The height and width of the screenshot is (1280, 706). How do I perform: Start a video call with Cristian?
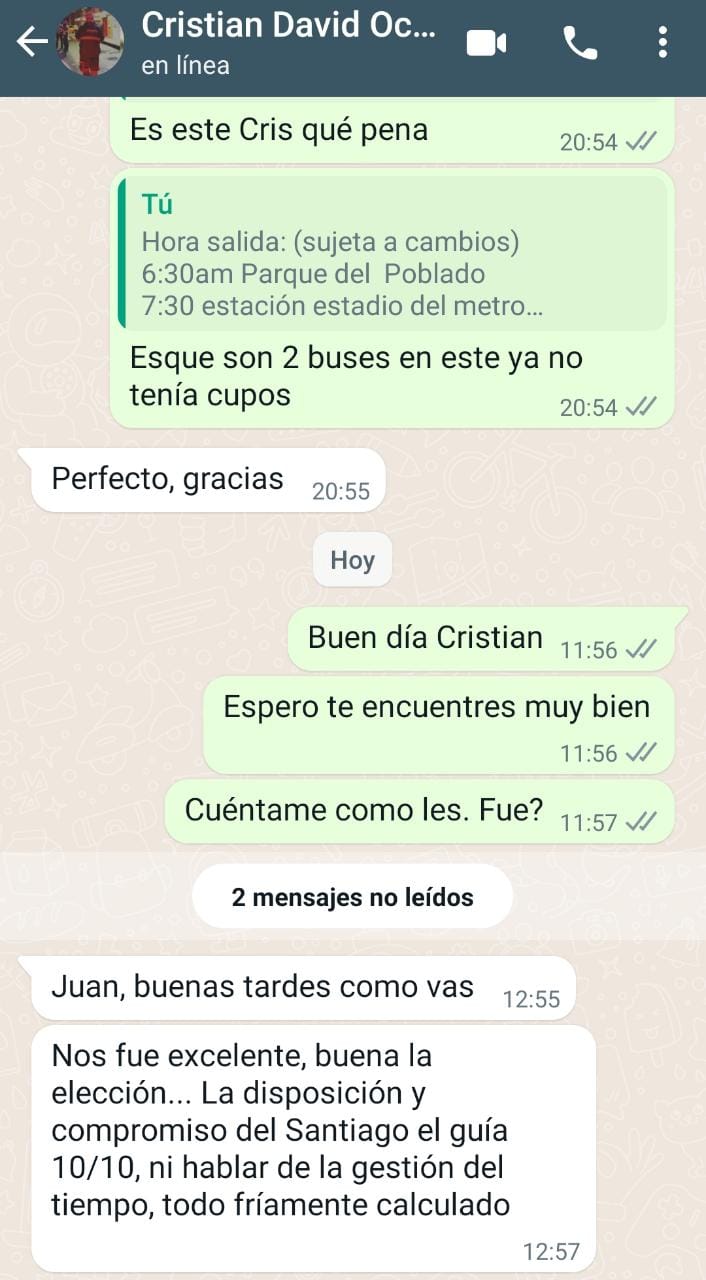(x=487, y=43)
